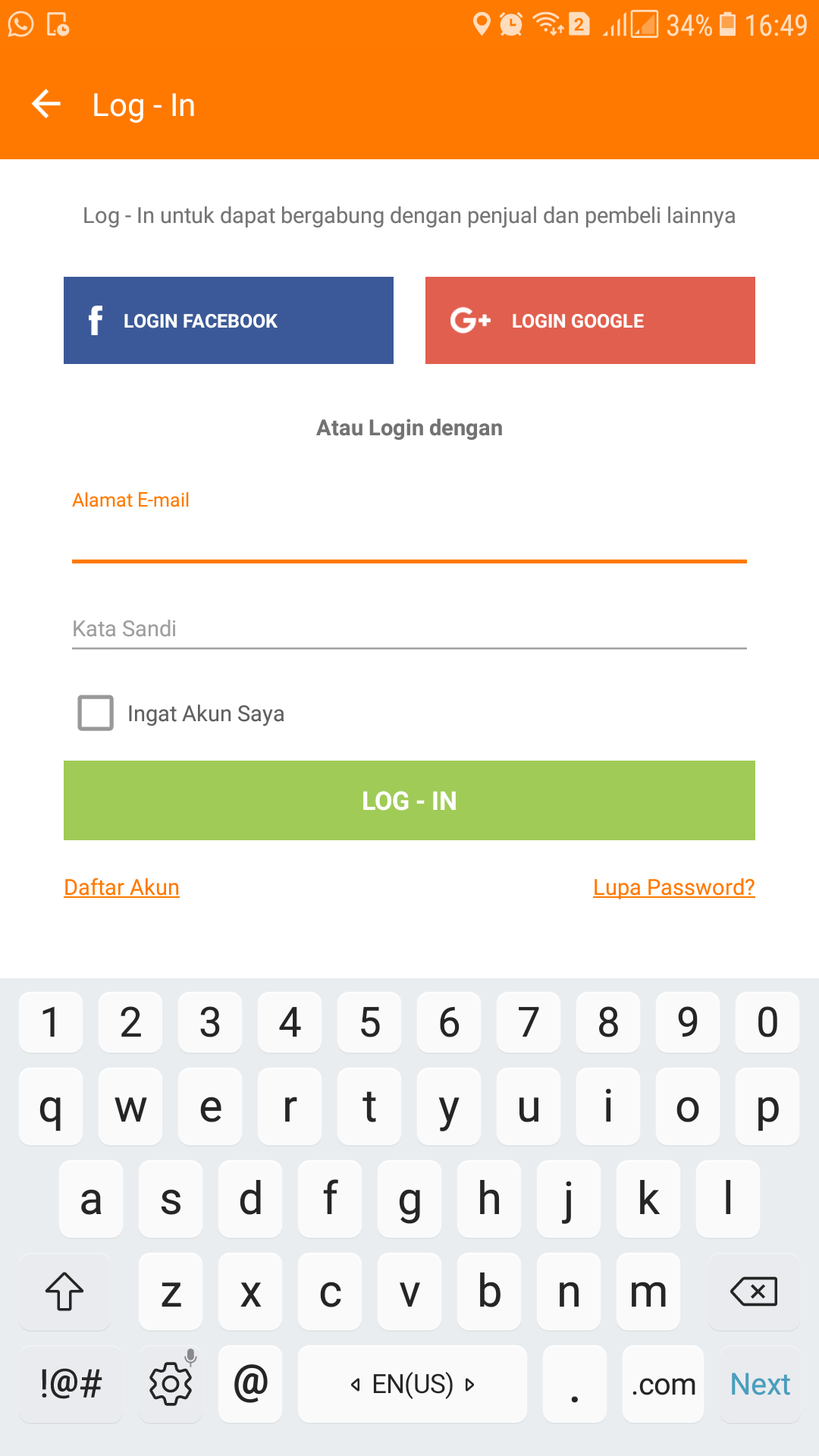This screenshot has width=819, height=1456.
Task: Go back using the top arrow
Action: [46, 104]
